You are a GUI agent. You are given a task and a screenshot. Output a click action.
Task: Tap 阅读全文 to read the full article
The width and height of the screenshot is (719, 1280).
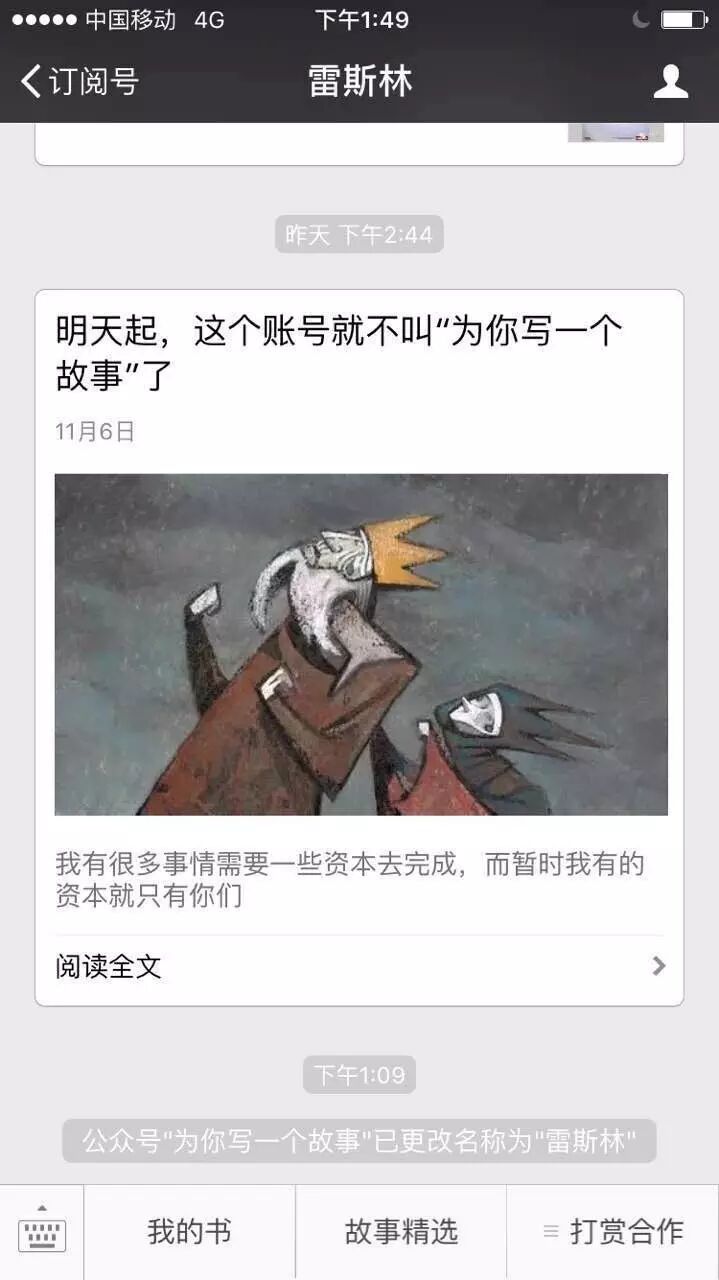(359, 966)
